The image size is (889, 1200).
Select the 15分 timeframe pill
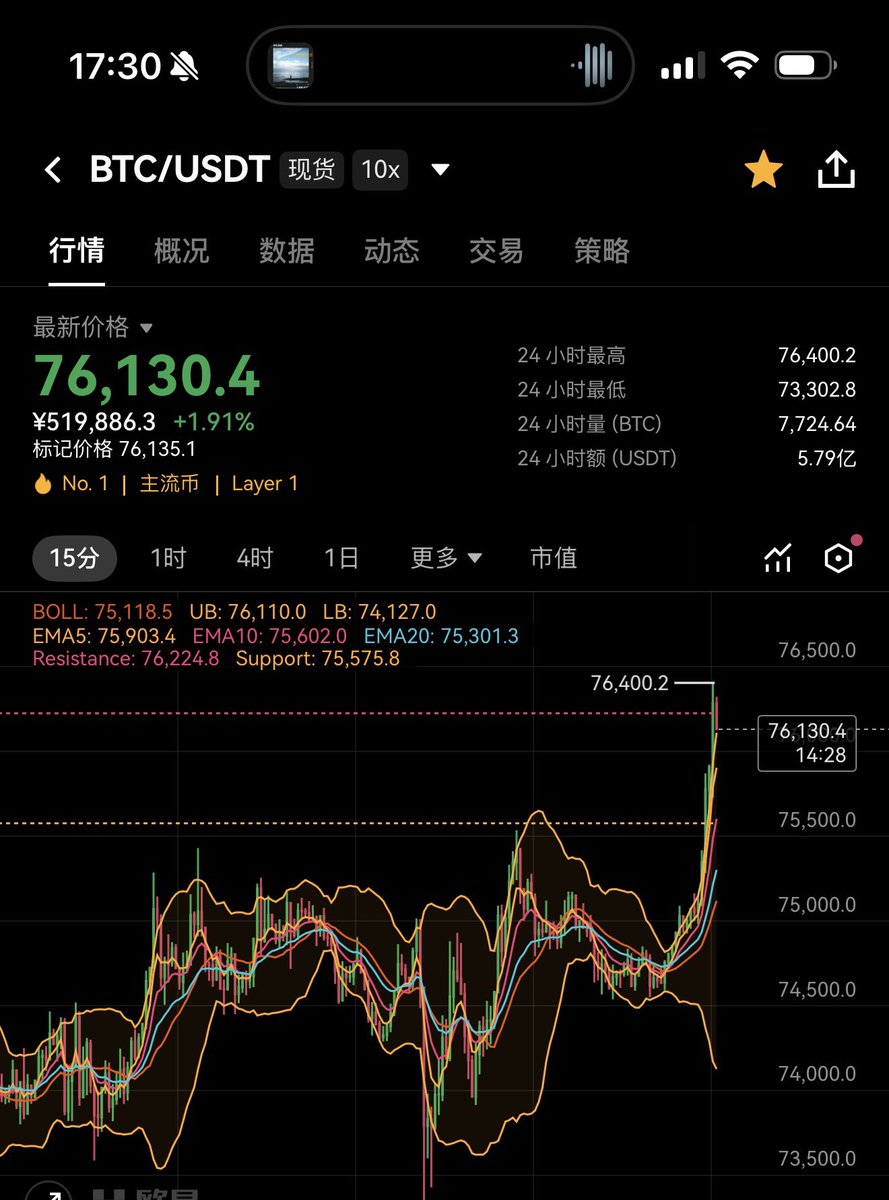[74, 558]
